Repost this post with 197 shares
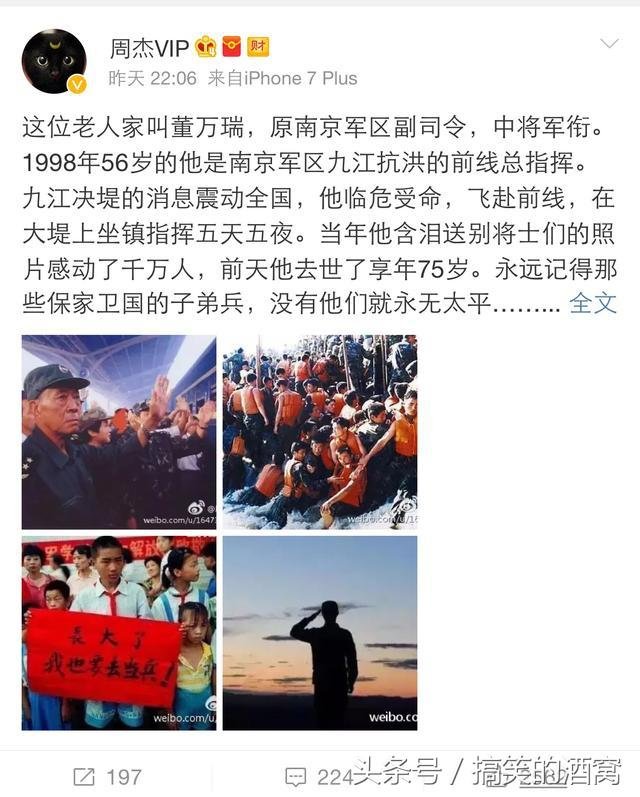Image resolution: width=640 pixels, height=797 pixels. point(108,776)
